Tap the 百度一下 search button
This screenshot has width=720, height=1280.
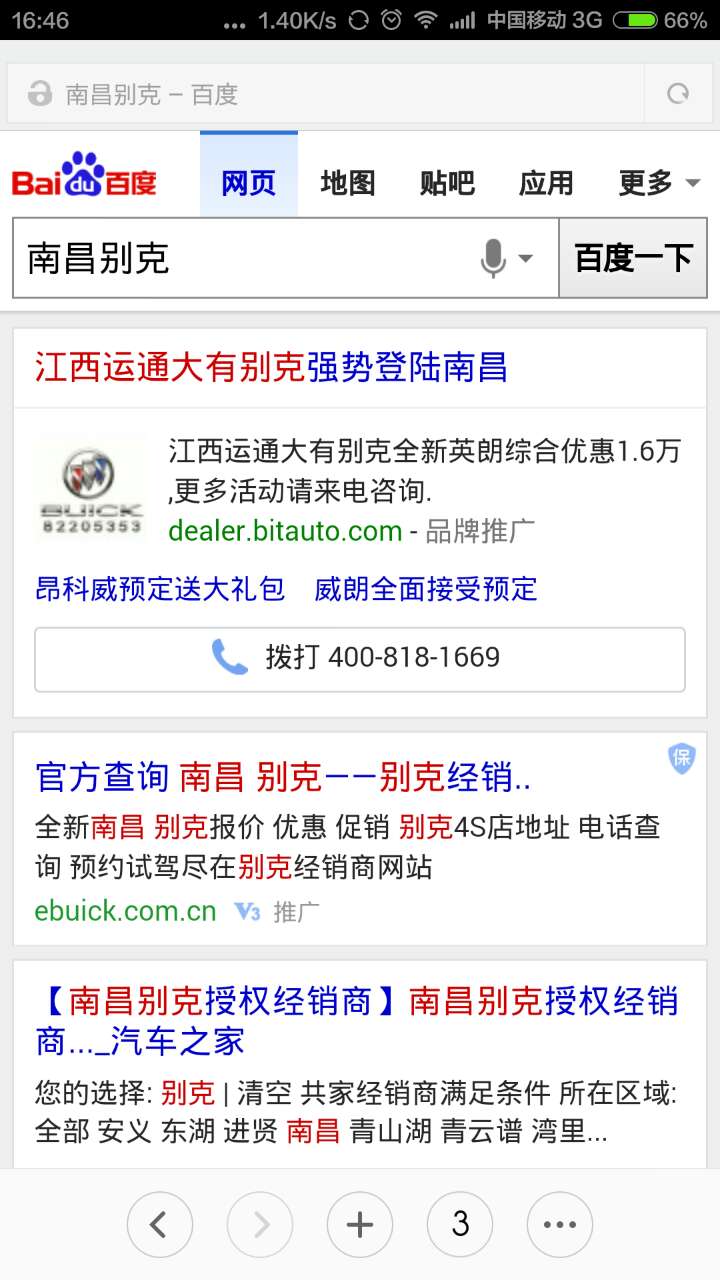[x=633, y=259]
